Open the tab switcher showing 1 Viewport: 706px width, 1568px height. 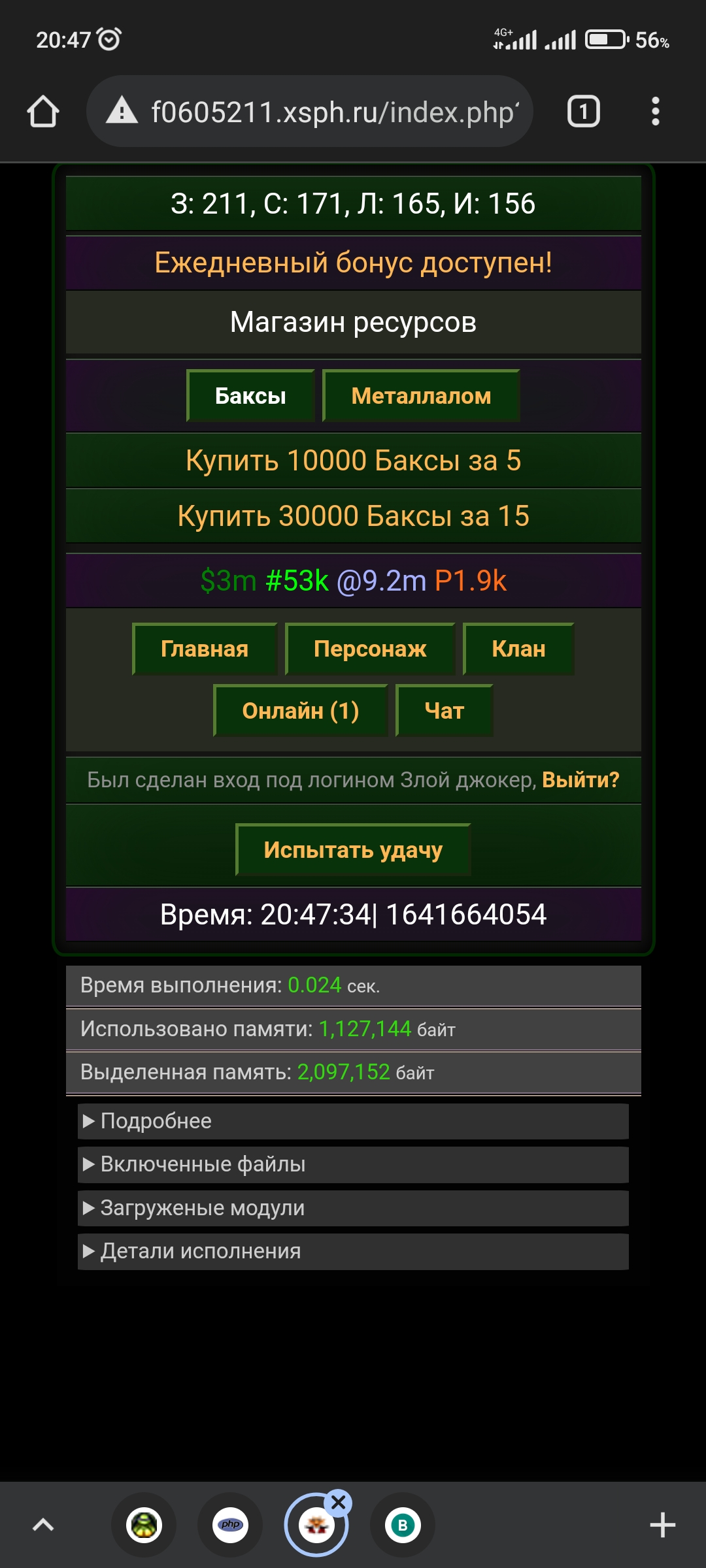click(583, 112)
